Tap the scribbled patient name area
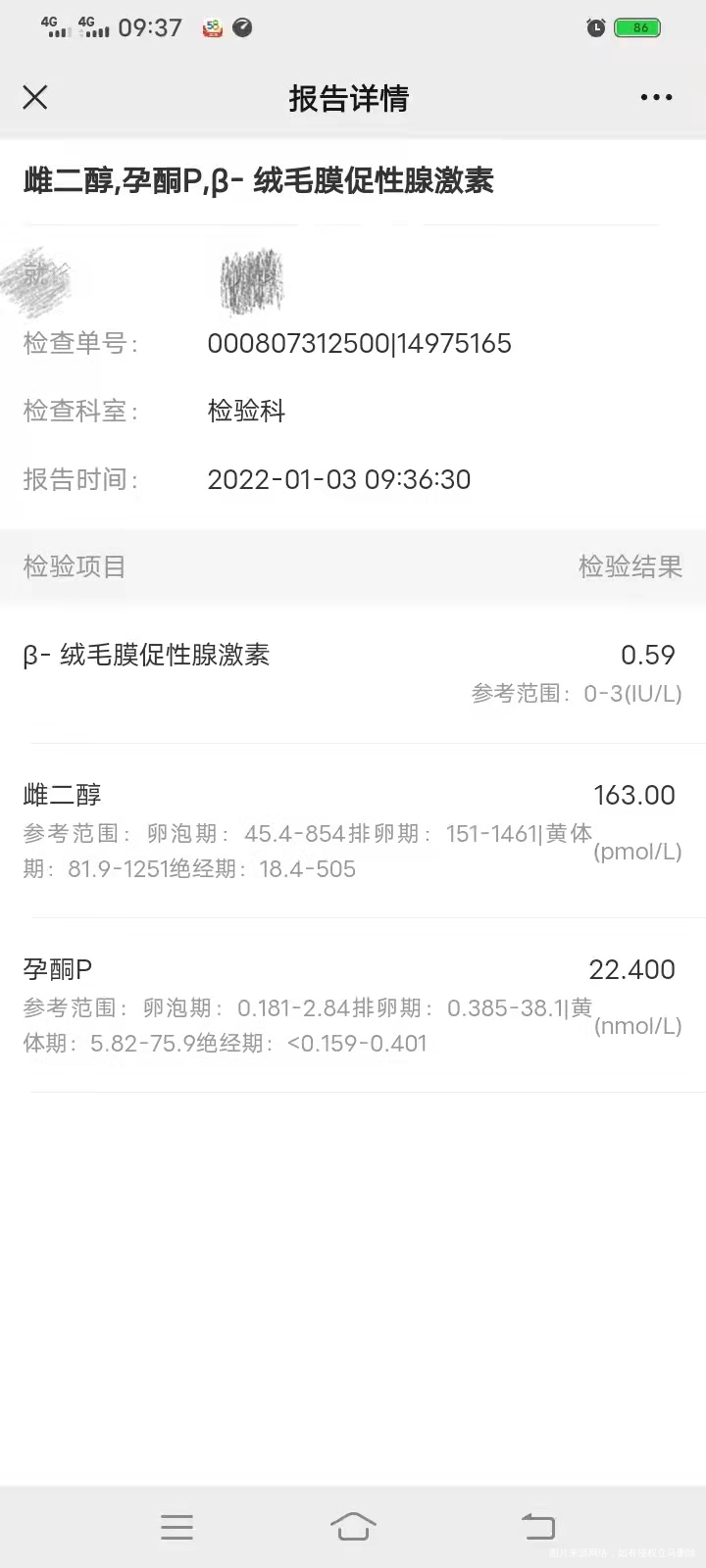The width and height of the screenshot is (706, 1568). tap(251, 282)
